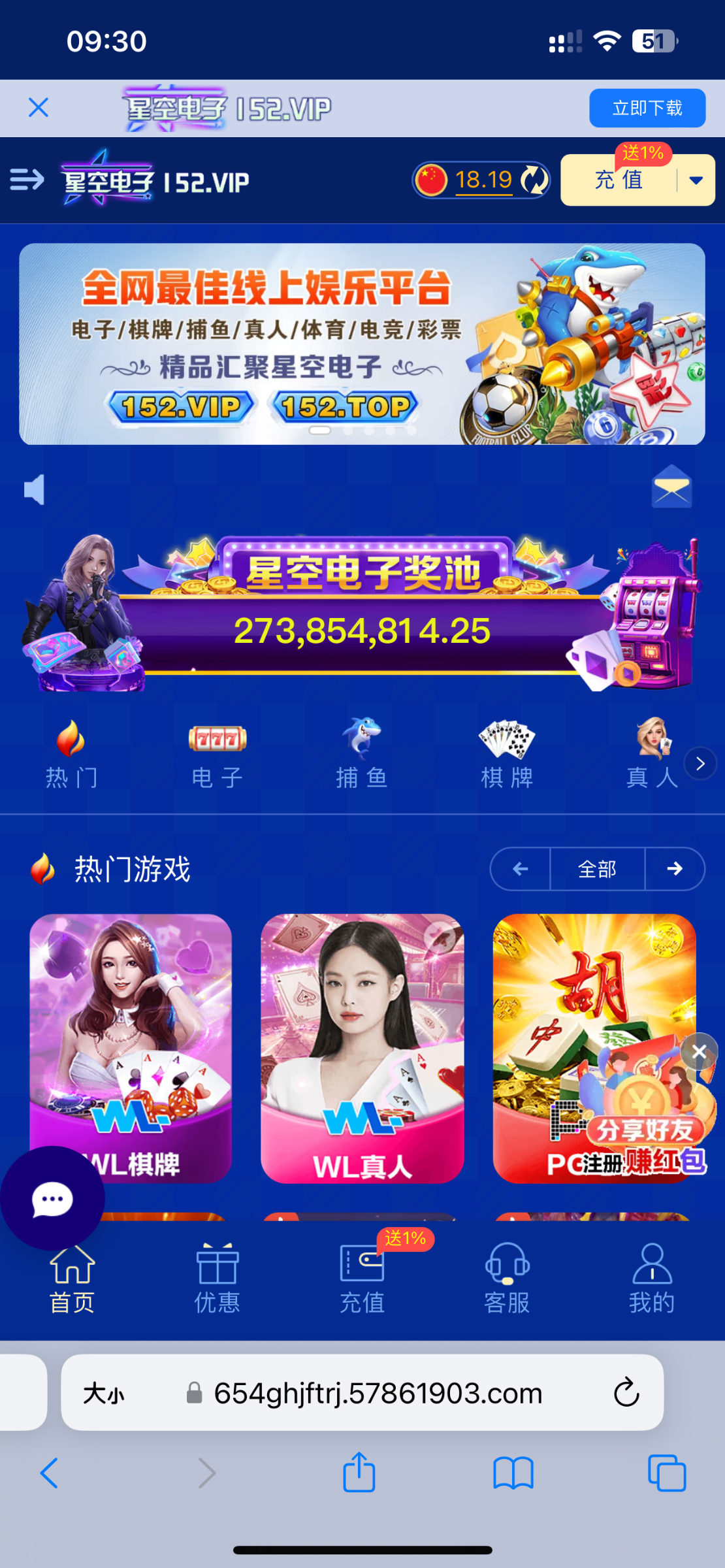Tap the yellow 充值 recharge button
The image size is (725, 1568).
click(618, 180)
